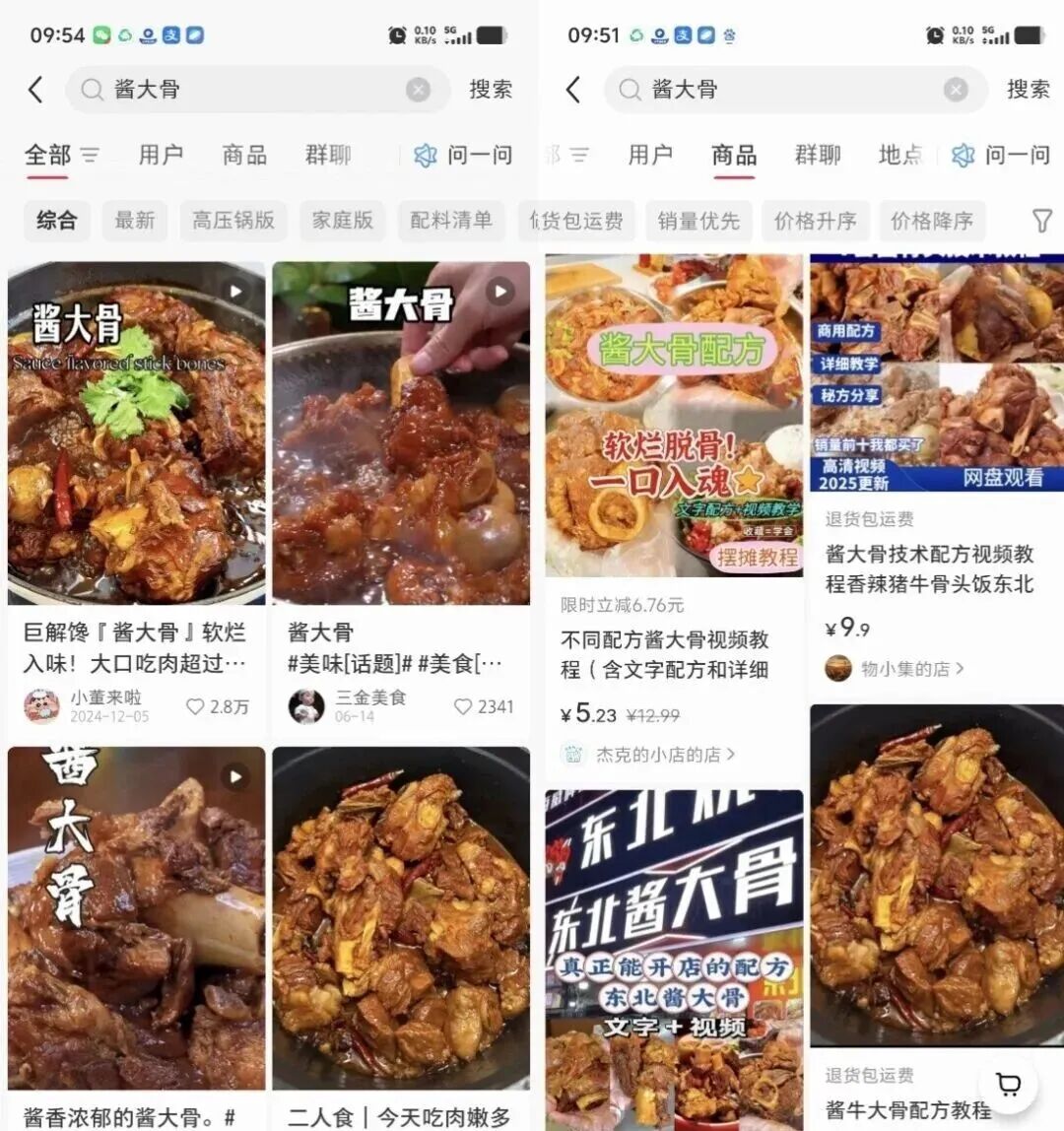The width and height of the screenshot is (1064, 1131).
Task: Open sort options under 综合
Action: point(57,221)
